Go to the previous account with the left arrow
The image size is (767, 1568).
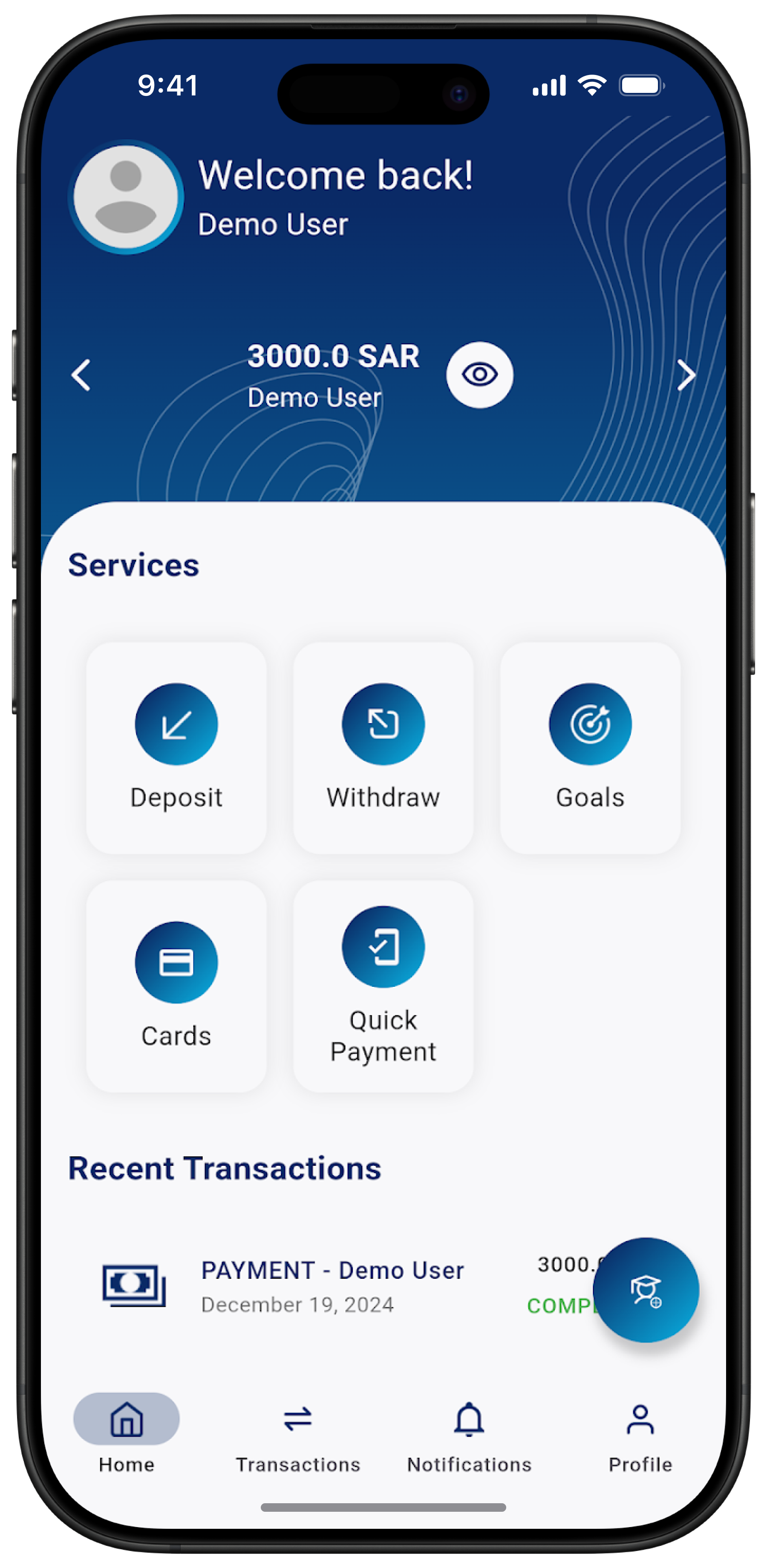pyautogui.click(x=81, y=375)
